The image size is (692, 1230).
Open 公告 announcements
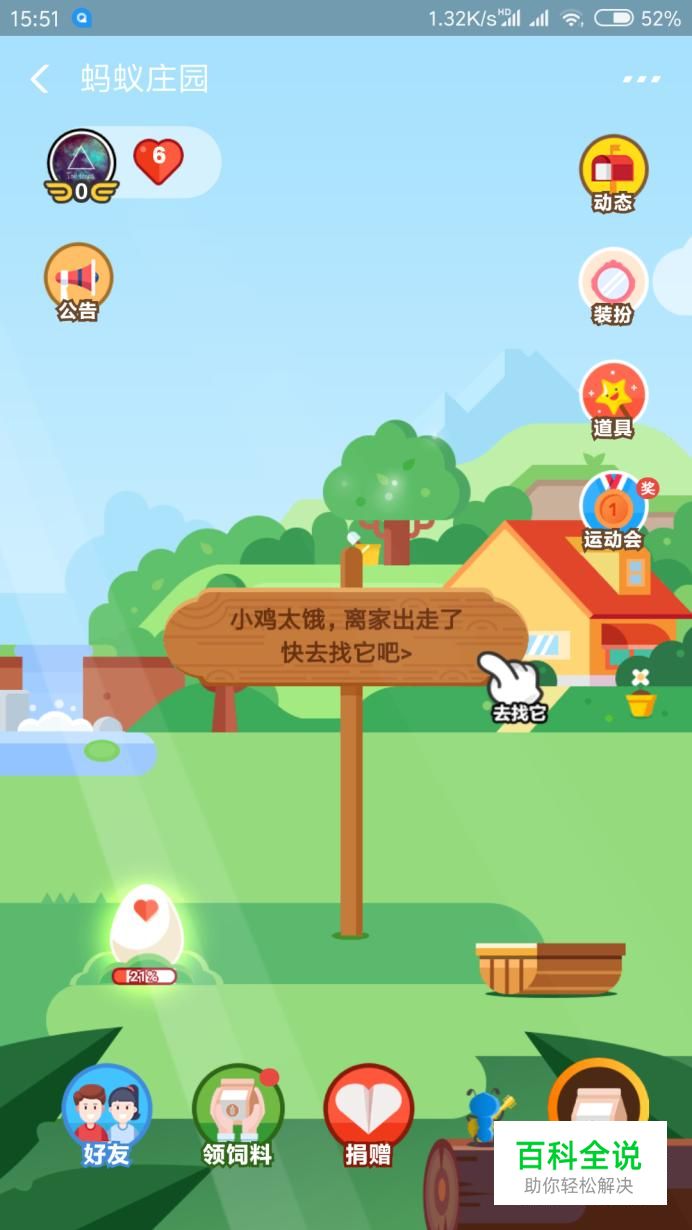pyautogui.click(x=78, y=280)
